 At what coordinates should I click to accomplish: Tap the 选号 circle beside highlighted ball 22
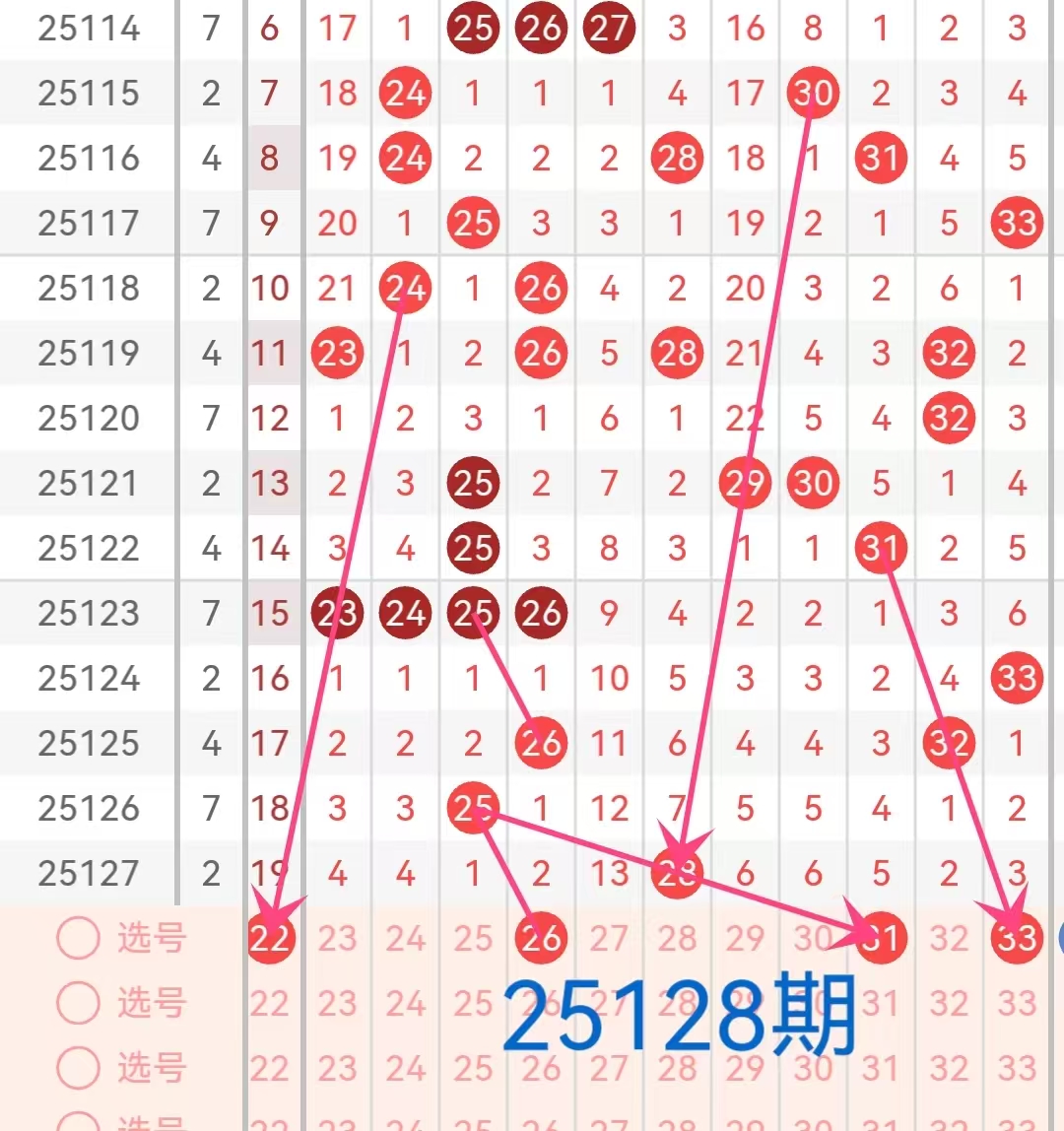coord(78,938)
